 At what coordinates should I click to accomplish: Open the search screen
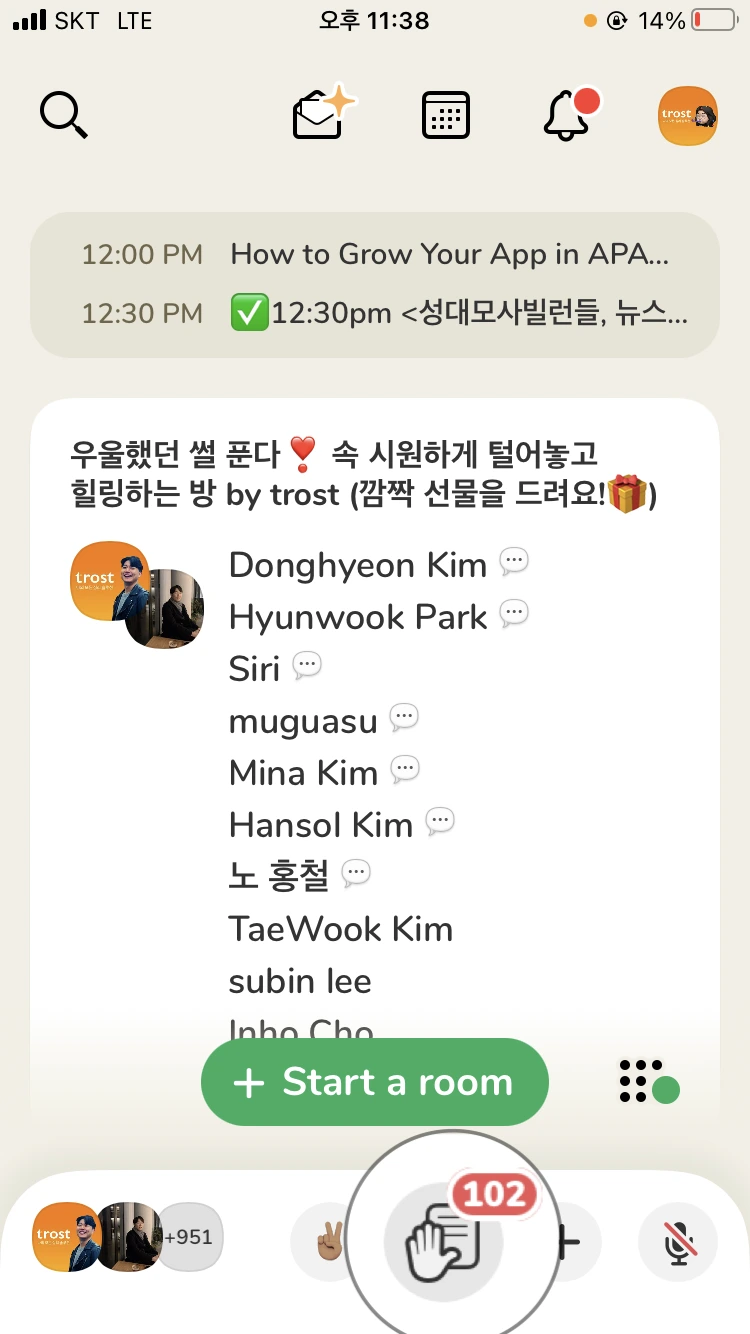click(63, 114)
